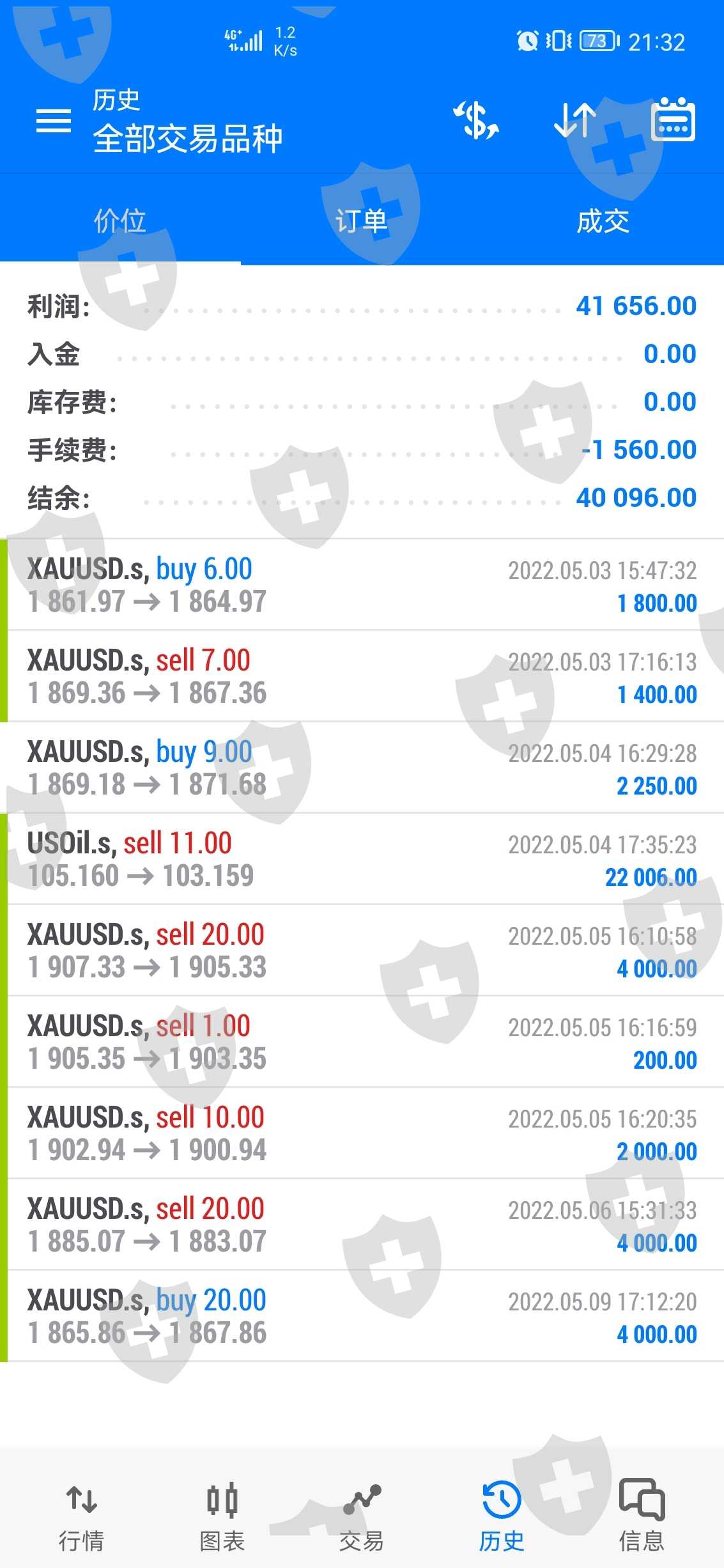The image size is (724, 1568).
Task: Open the hamburger drawer menu
Action: point(54,120)
